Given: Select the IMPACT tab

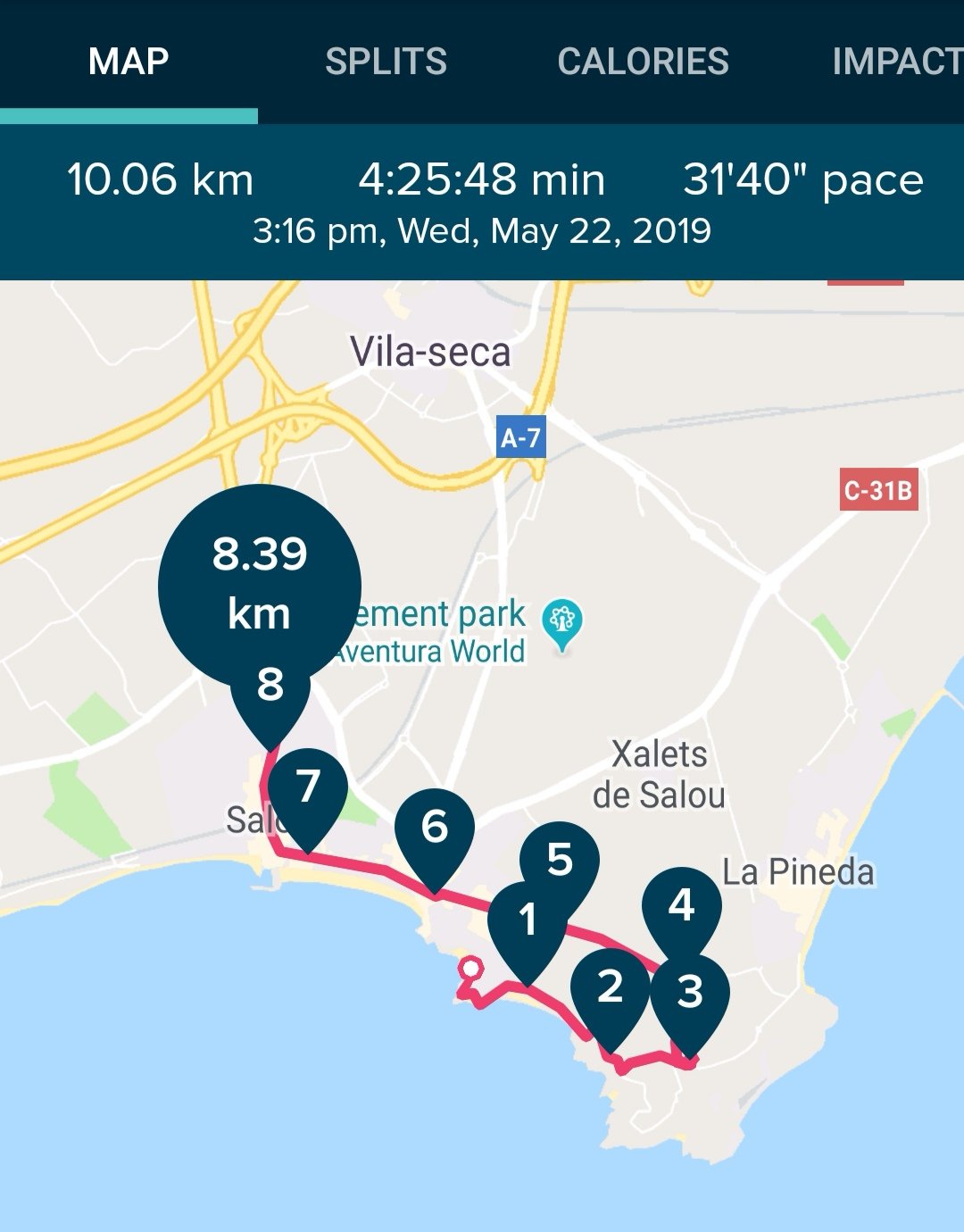Looking at the screenshot, I should (896, 62).
